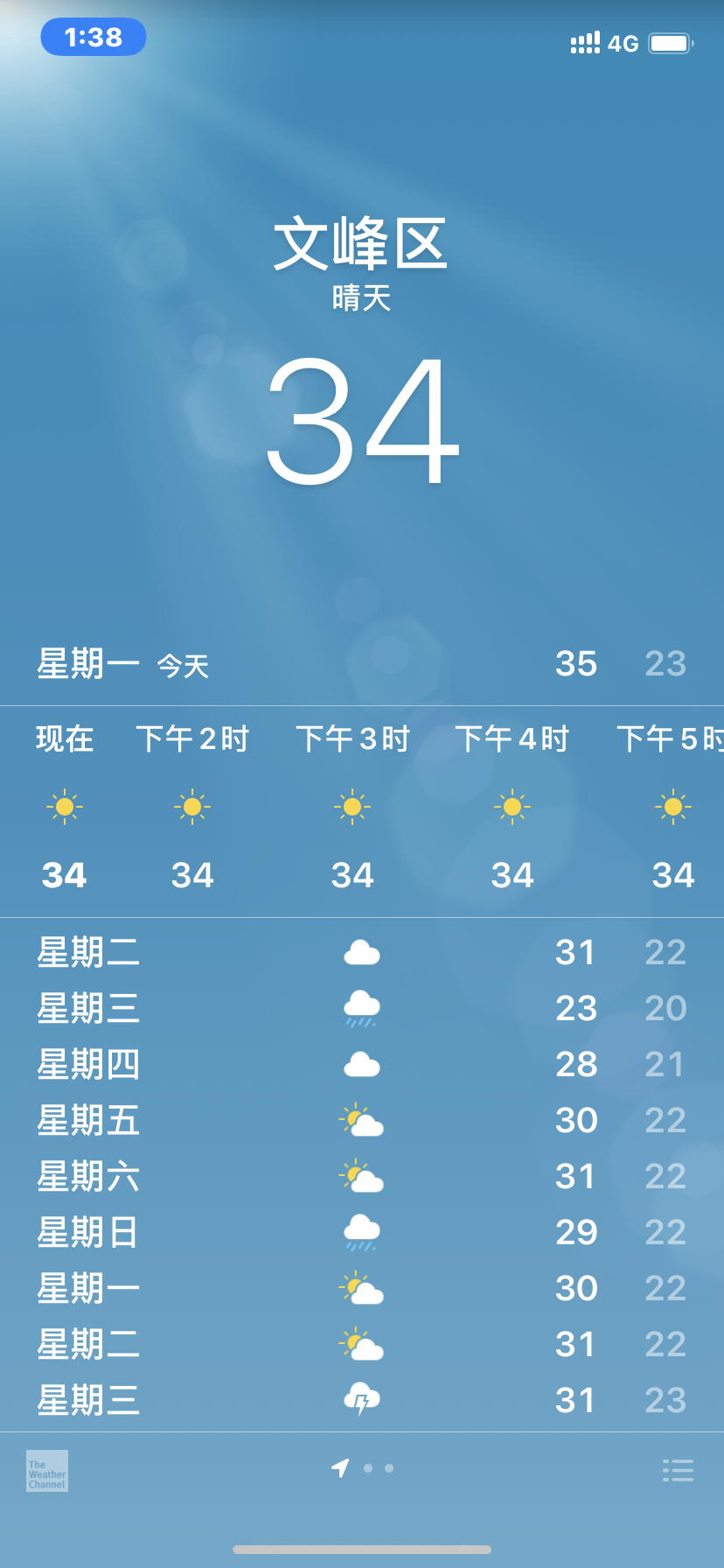
Task: Open the city list icon
Action: (x=678, y=1470)
